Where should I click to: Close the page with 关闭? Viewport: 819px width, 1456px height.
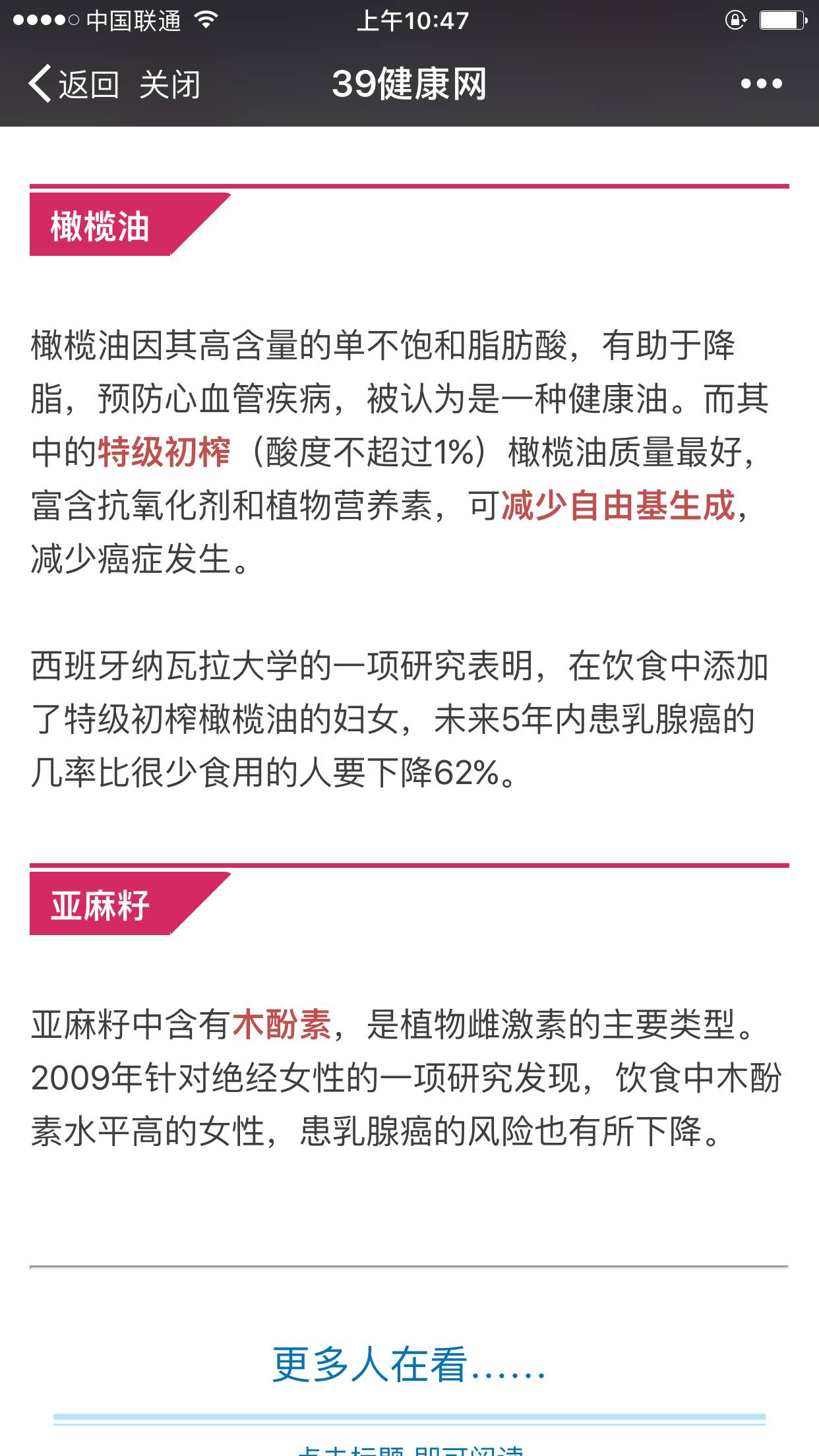point(169,84)
